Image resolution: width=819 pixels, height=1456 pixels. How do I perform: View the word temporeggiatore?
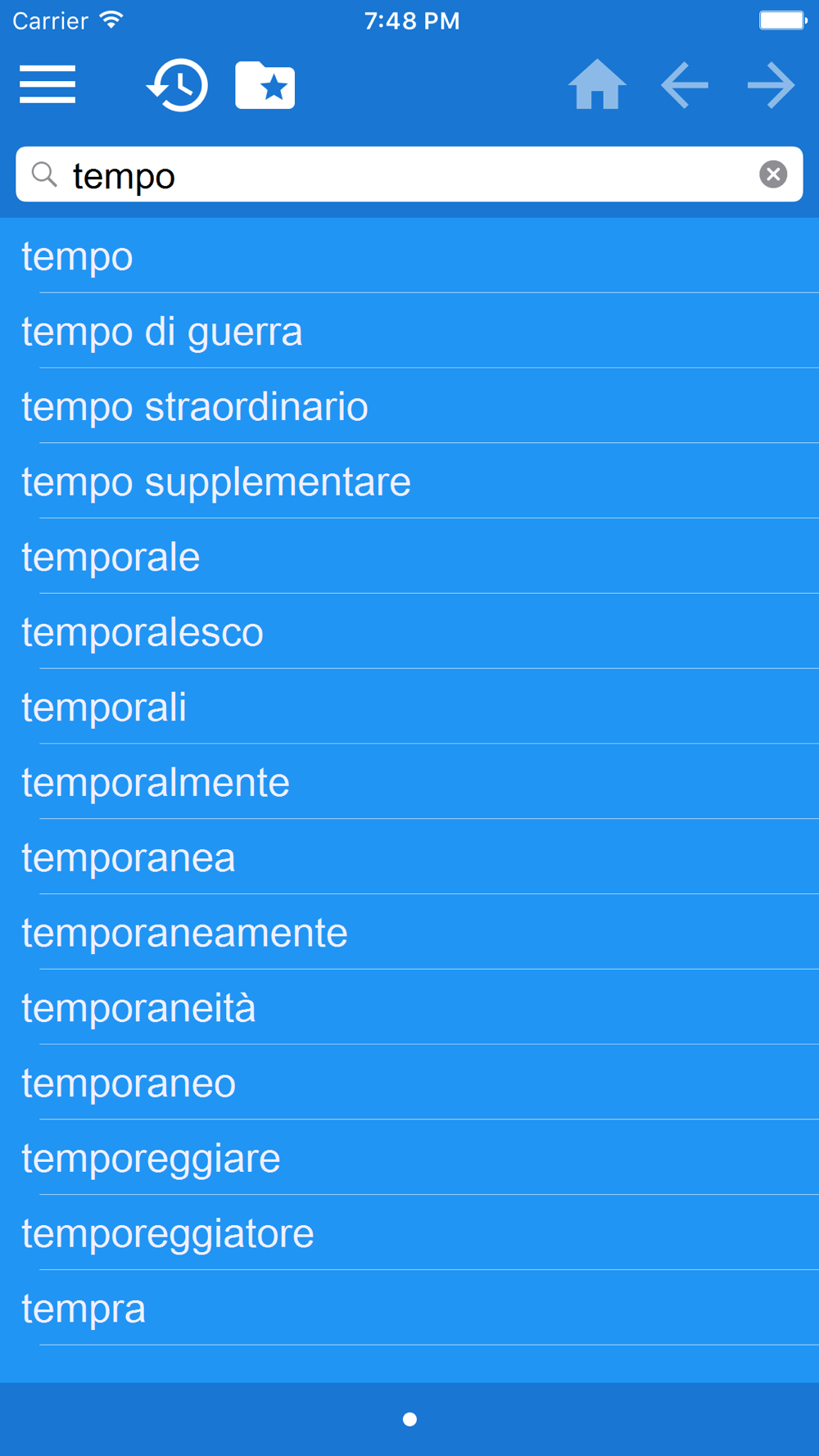click(x=168, y=1234)
